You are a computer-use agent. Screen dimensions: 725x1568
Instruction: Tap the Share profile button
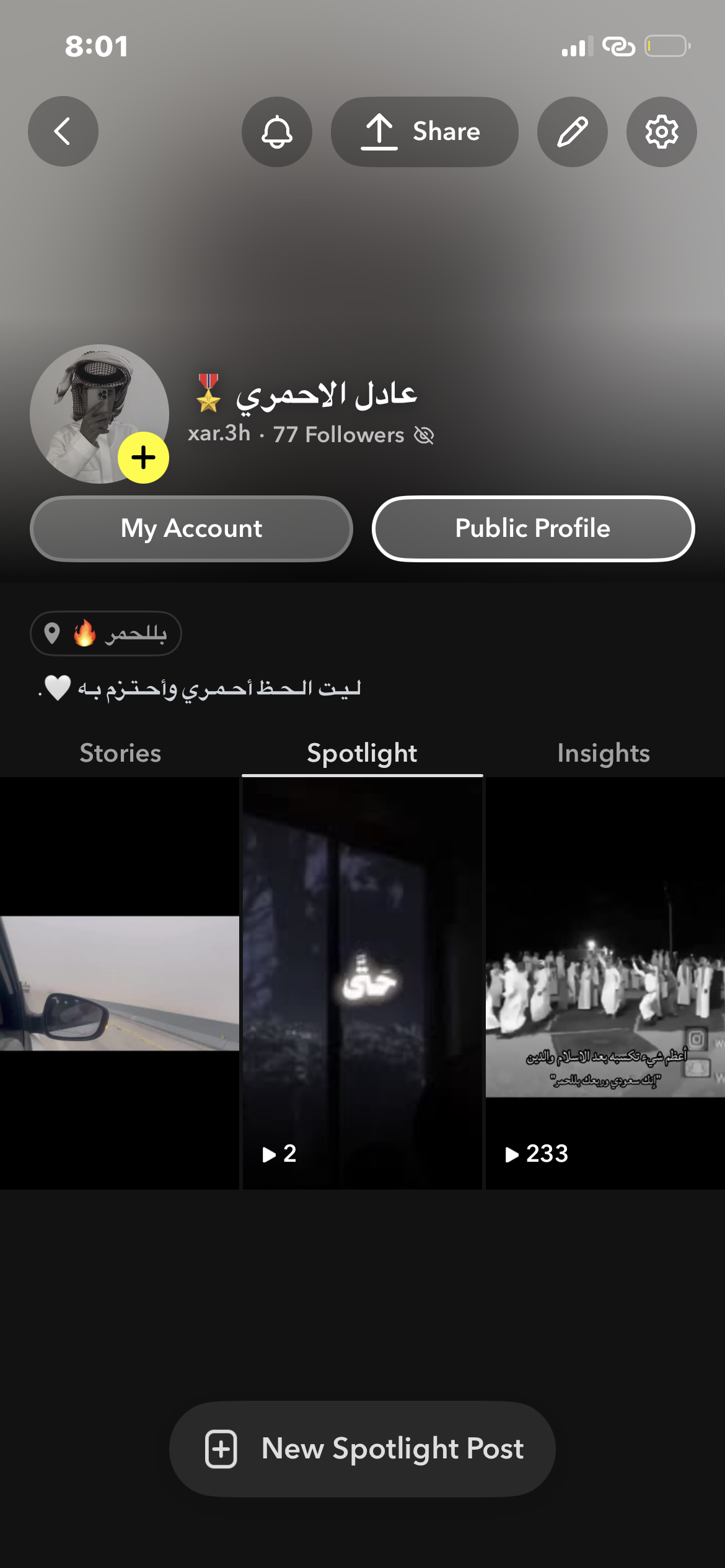pos(424,131)
